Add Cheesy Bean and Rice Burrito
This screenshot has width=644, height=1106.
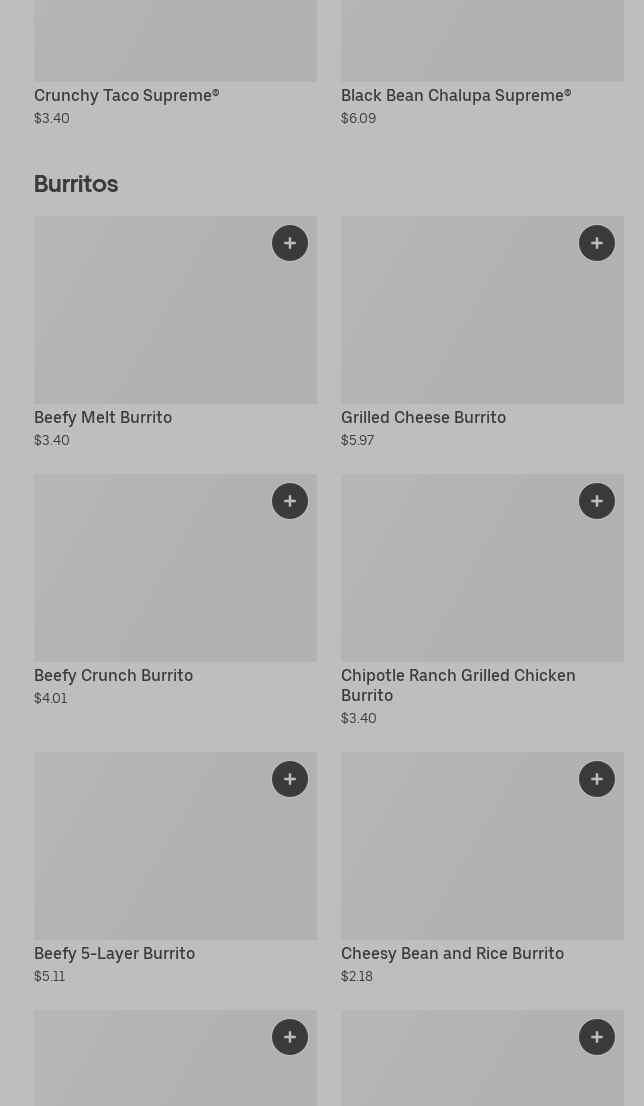[597, 779]
